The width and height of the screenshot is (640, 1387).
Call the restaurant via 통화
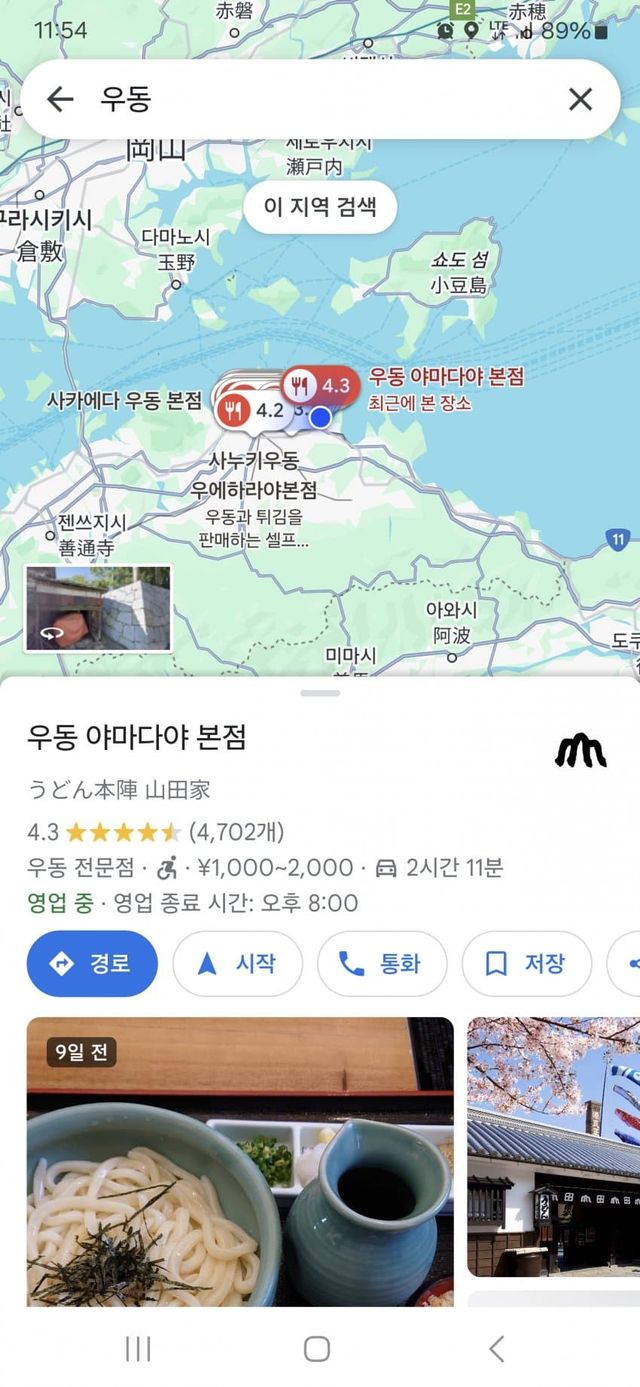point(381,964)
